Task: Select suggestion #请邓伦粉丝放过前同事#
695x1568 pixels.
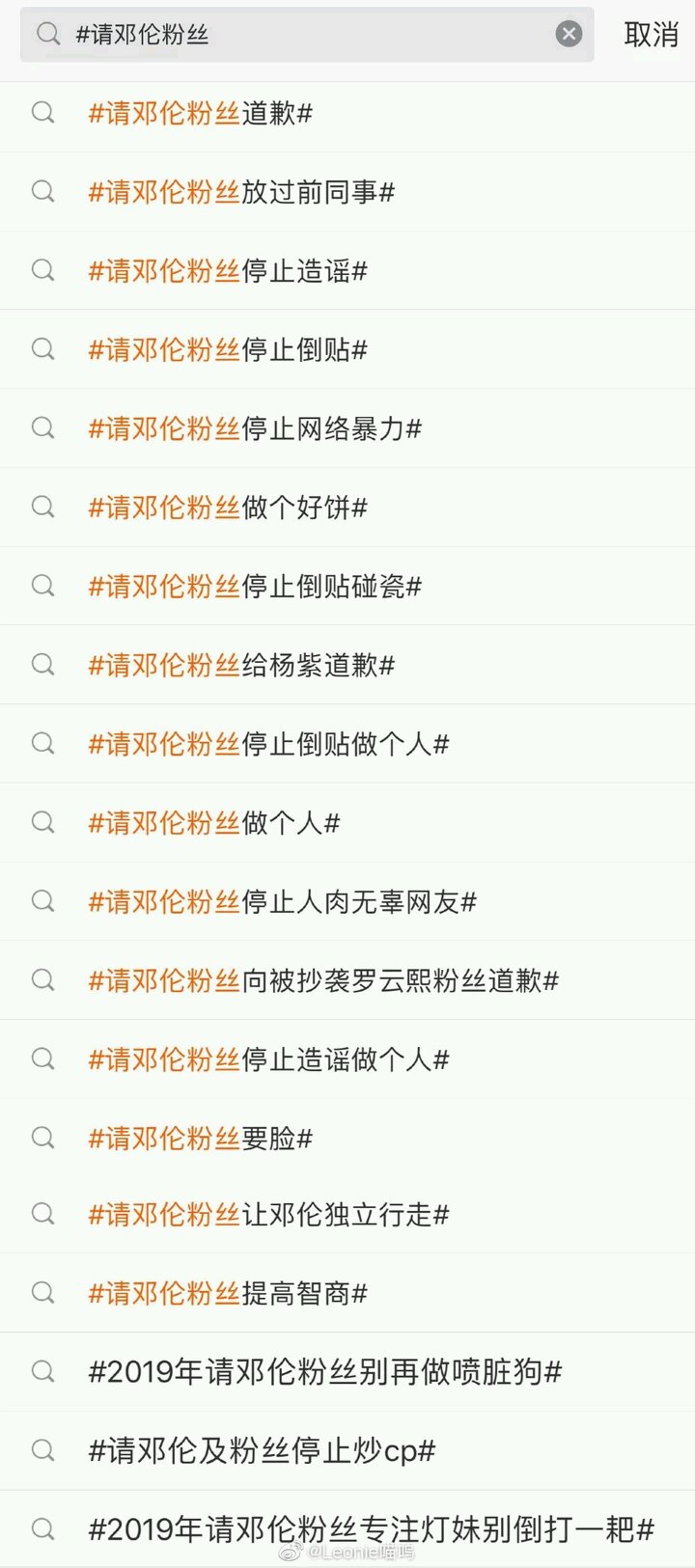Action: coord(241,193)
